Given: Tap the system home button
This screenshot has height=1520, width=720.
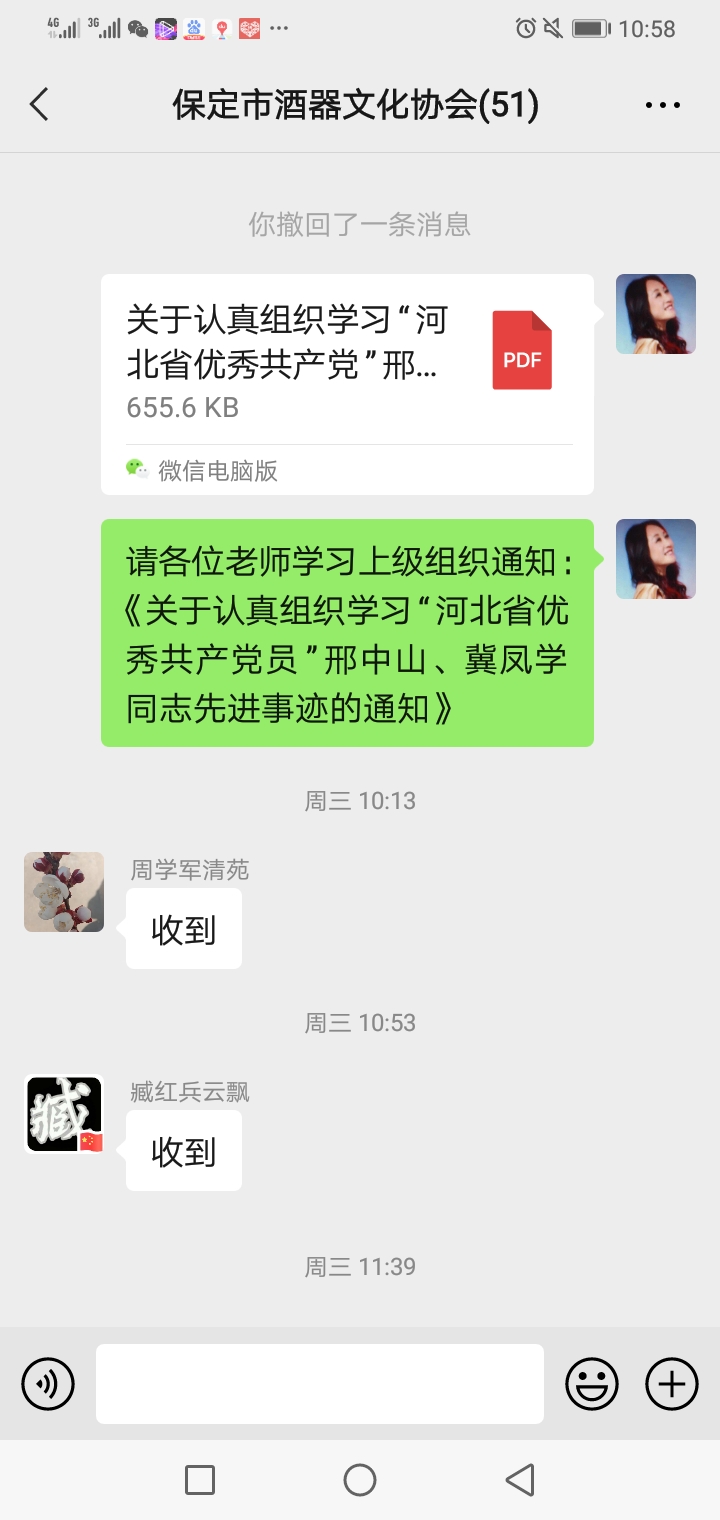Looking at the screenshot, I should 360,1480.
